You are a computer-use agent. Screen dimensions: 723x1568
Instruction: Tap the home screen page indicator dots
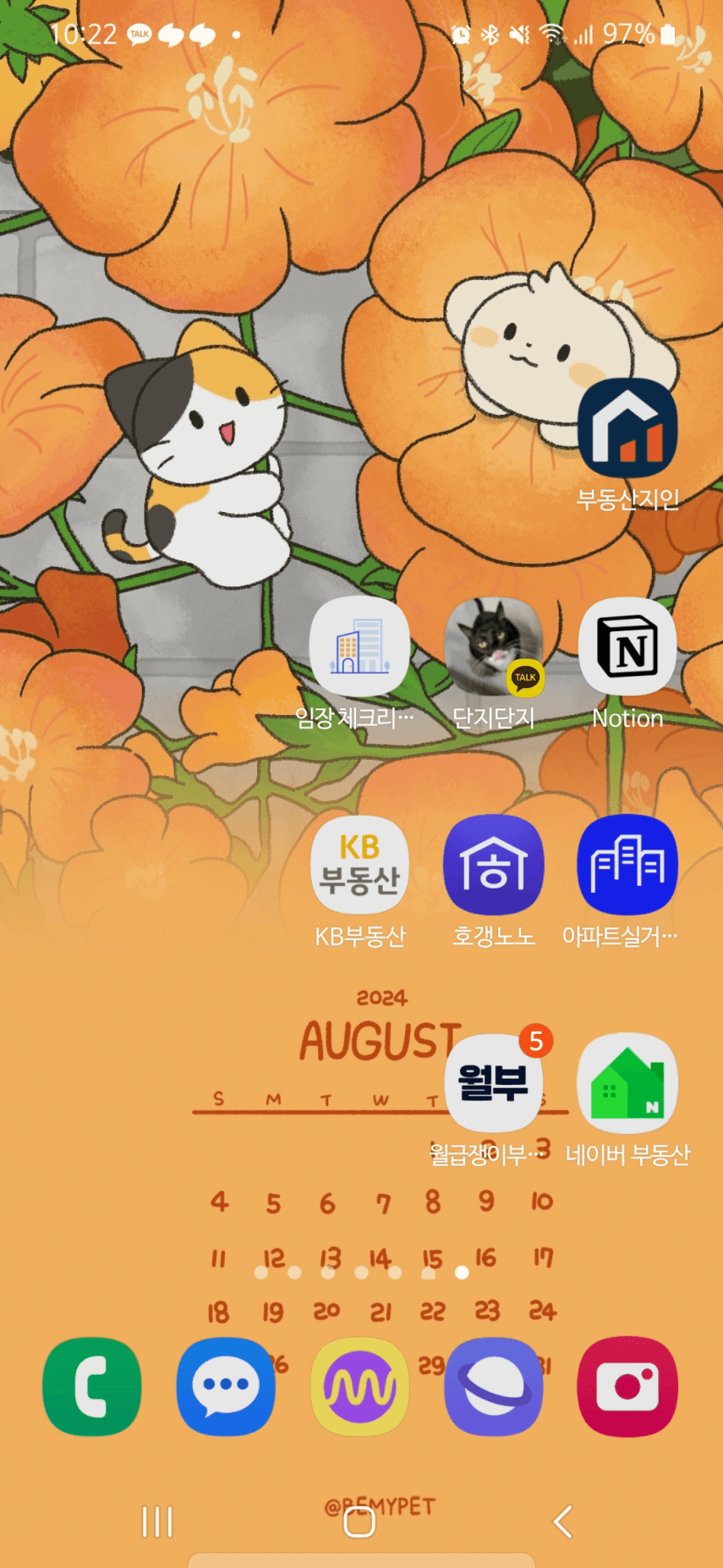coord(361,1272)
